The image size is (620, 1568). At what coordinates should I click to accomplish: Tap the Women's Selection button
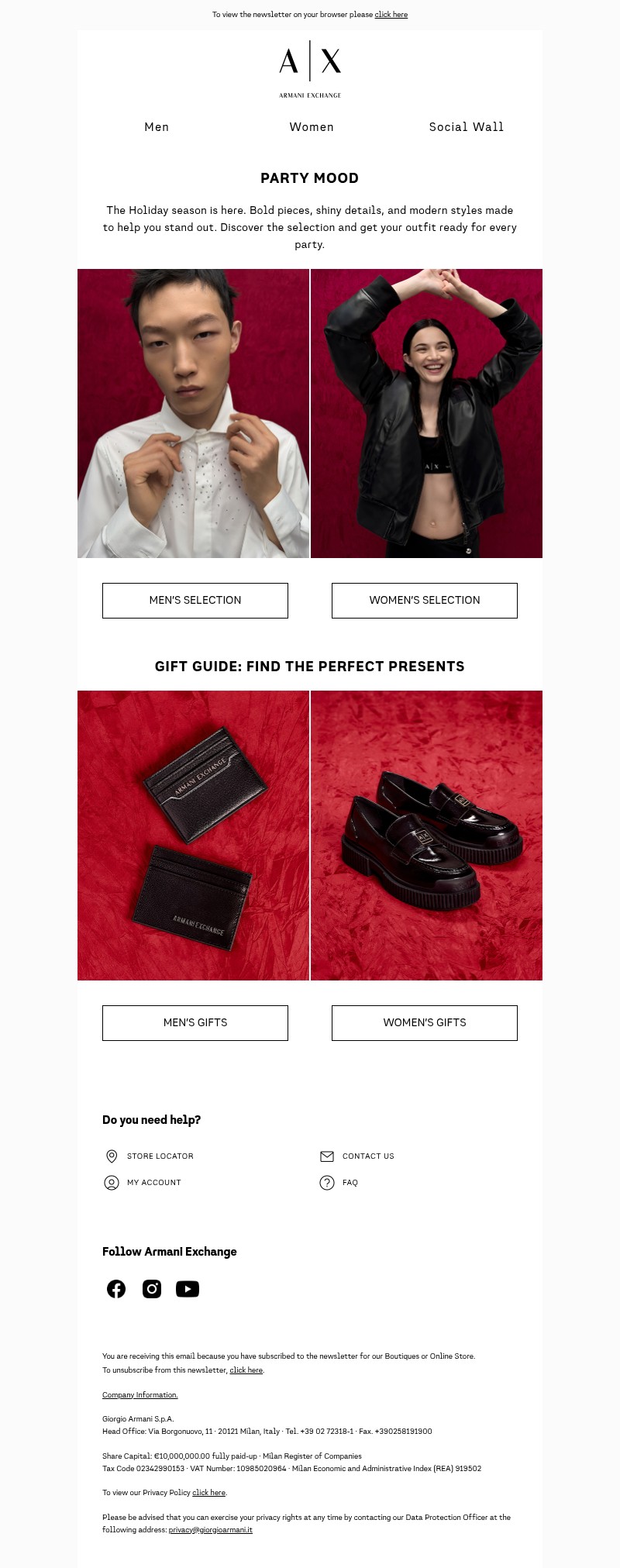[425, 601]
